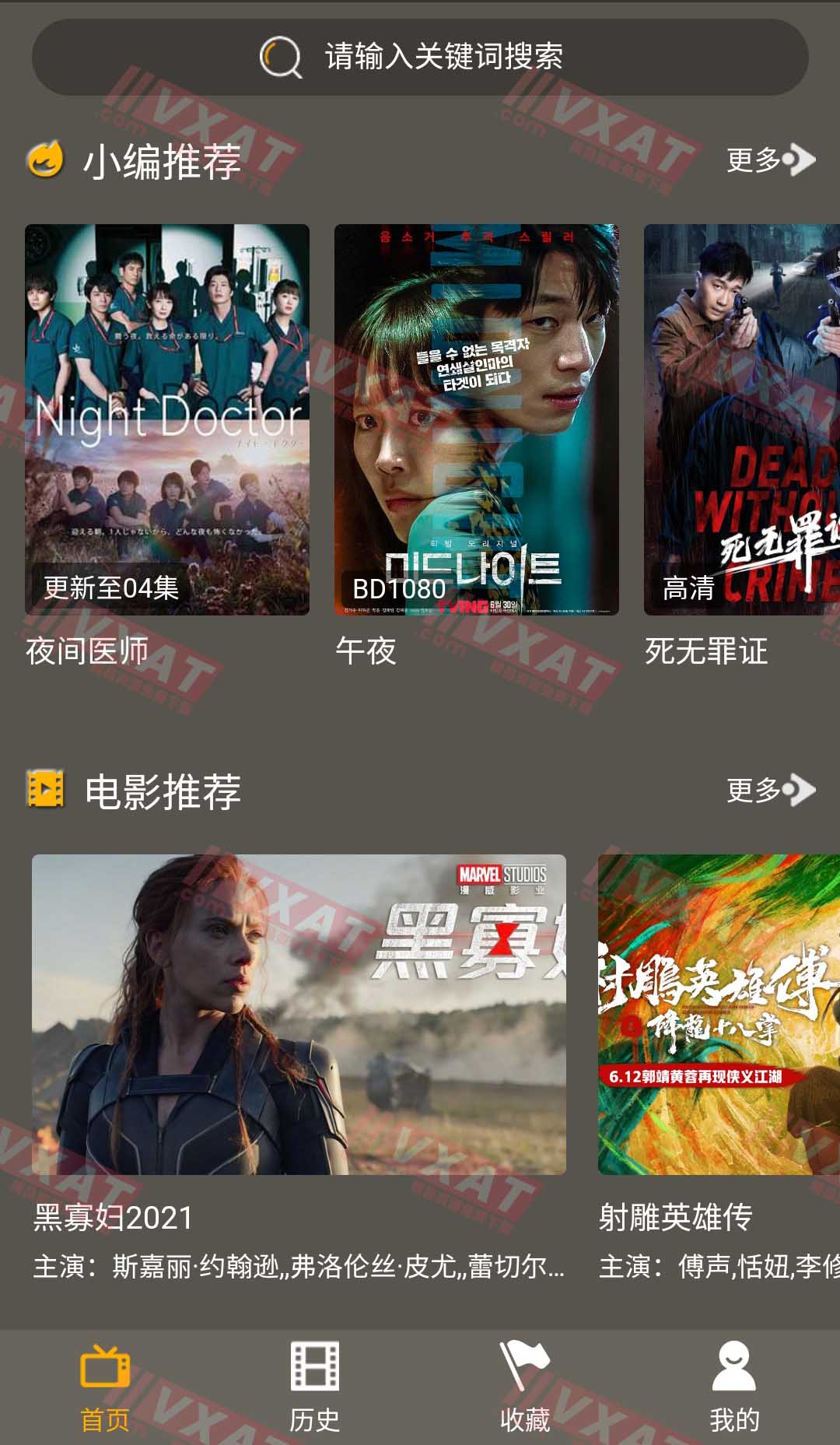Open 更多 for movie recommendations
The width and height of the screenshot is (840, 1445).
(x=753, y=791)
